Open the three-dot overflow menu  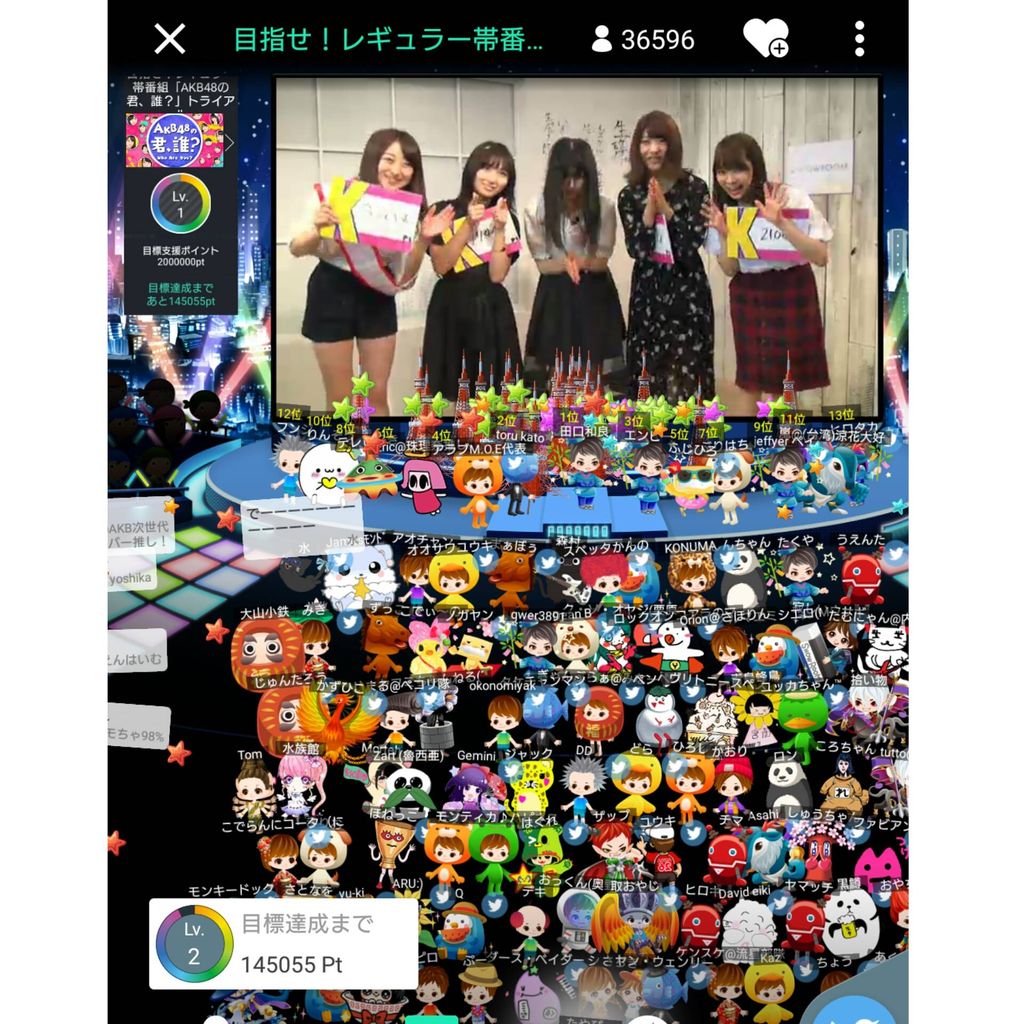[859, 39]
